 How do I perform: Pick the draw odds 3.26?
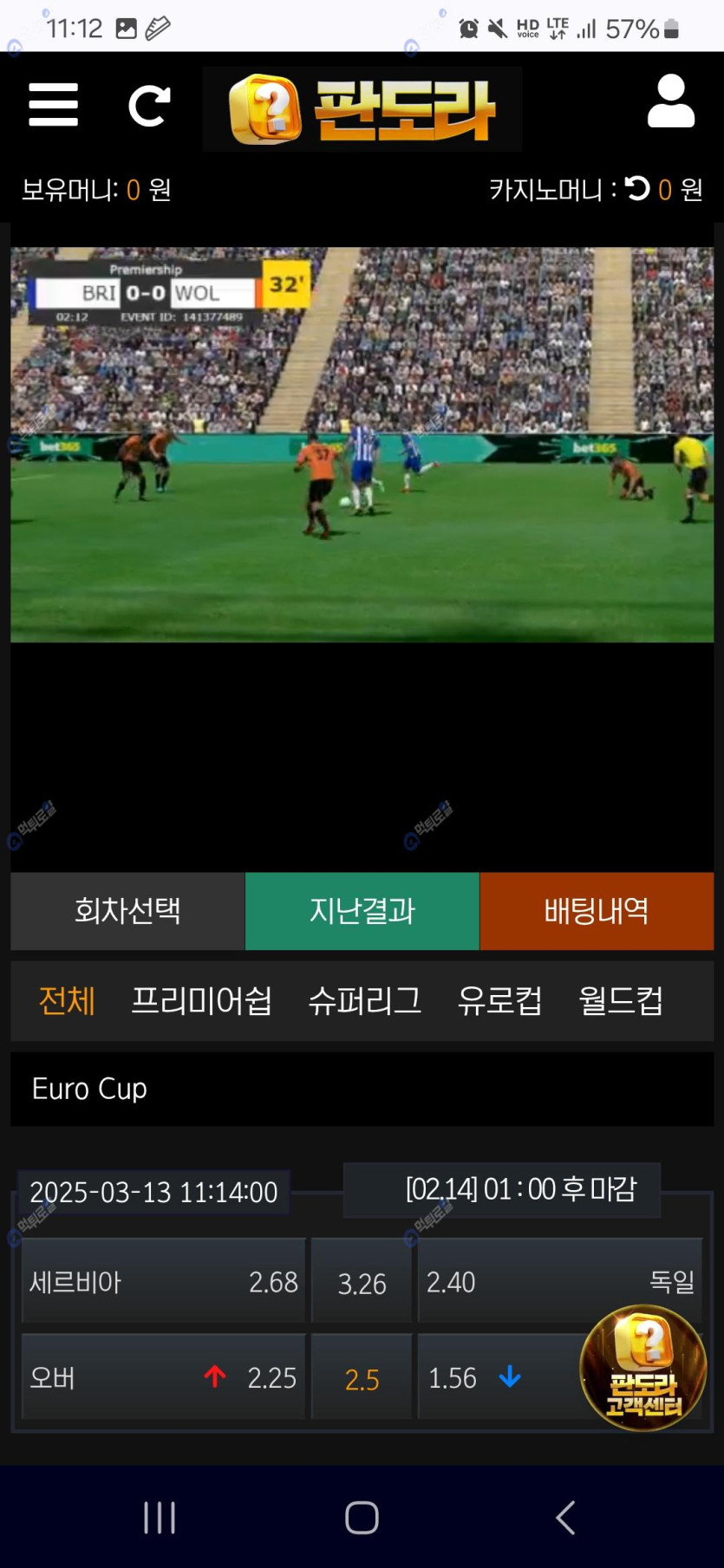(x=362, y=1283)
